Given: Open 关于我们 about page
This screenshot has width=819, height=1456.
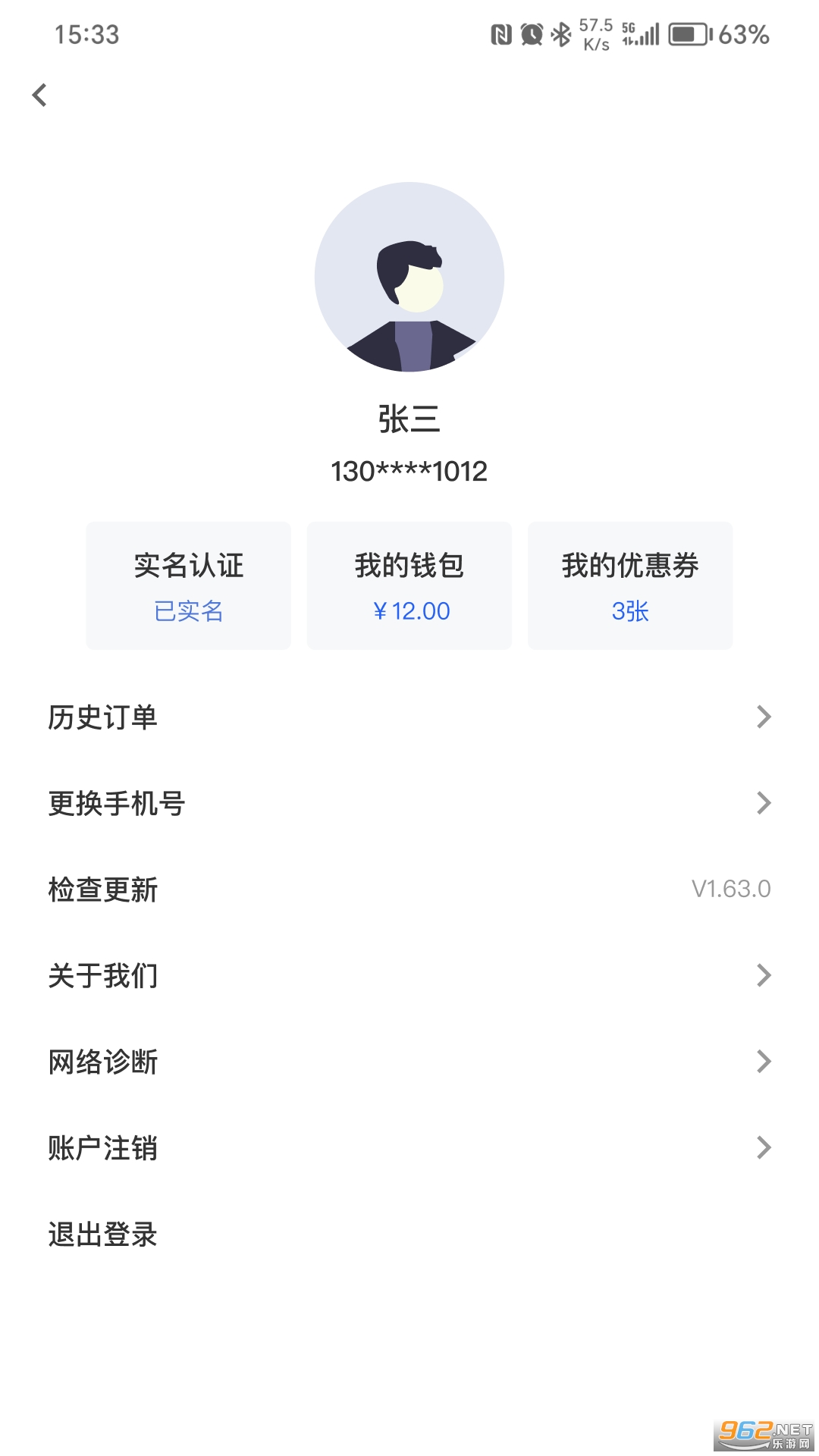Looking at the screenshot, I should tap(102, 976).
